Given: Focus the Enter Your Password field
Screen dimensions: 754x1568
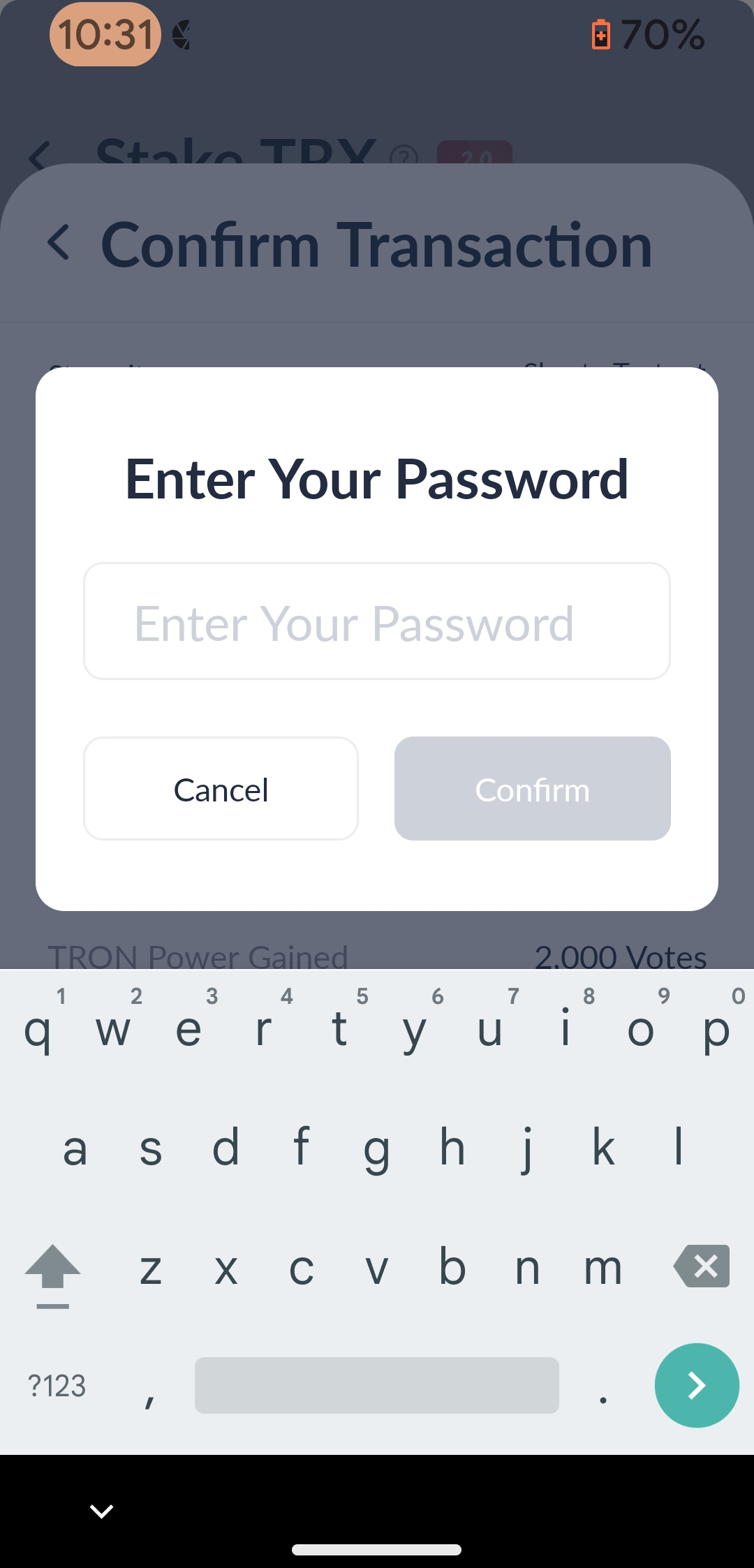Looking at the screenshot, I should point(377,621).
